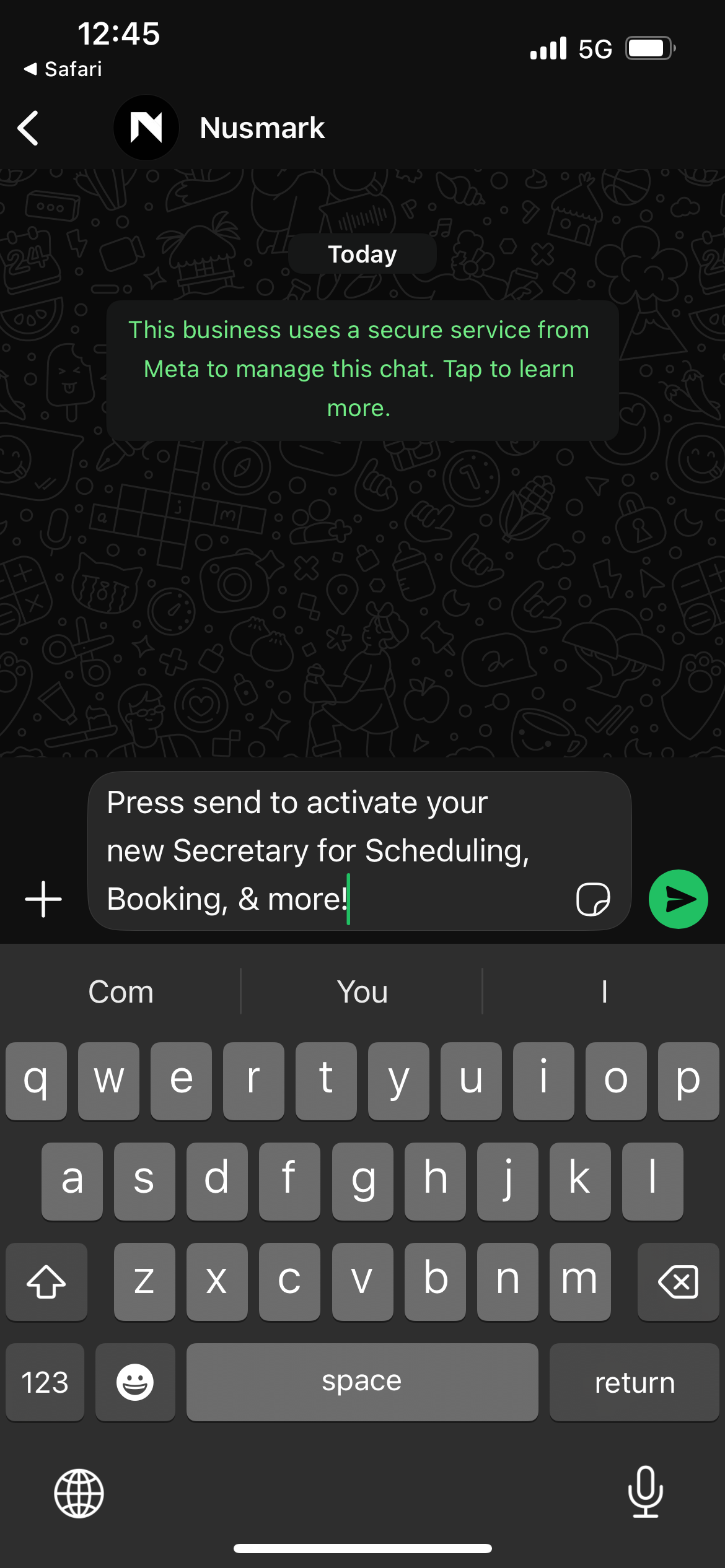Place cursor in the message text field
This screenshot has height=1568, width=725.
(x=322, y=850)
